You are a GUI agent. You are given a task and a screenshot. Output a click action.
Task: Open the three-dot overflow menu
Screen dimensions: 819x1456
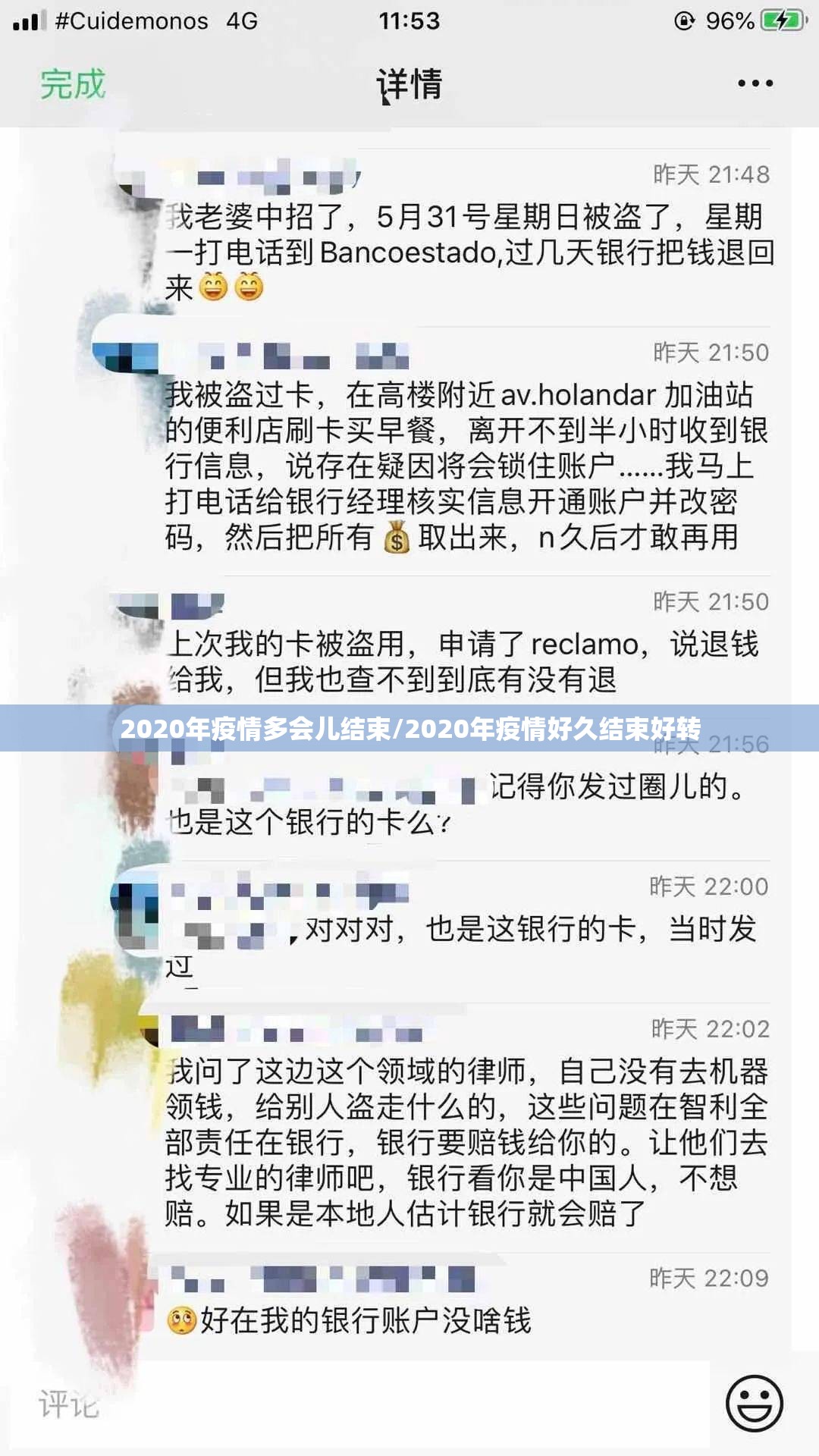click(755, 83)
